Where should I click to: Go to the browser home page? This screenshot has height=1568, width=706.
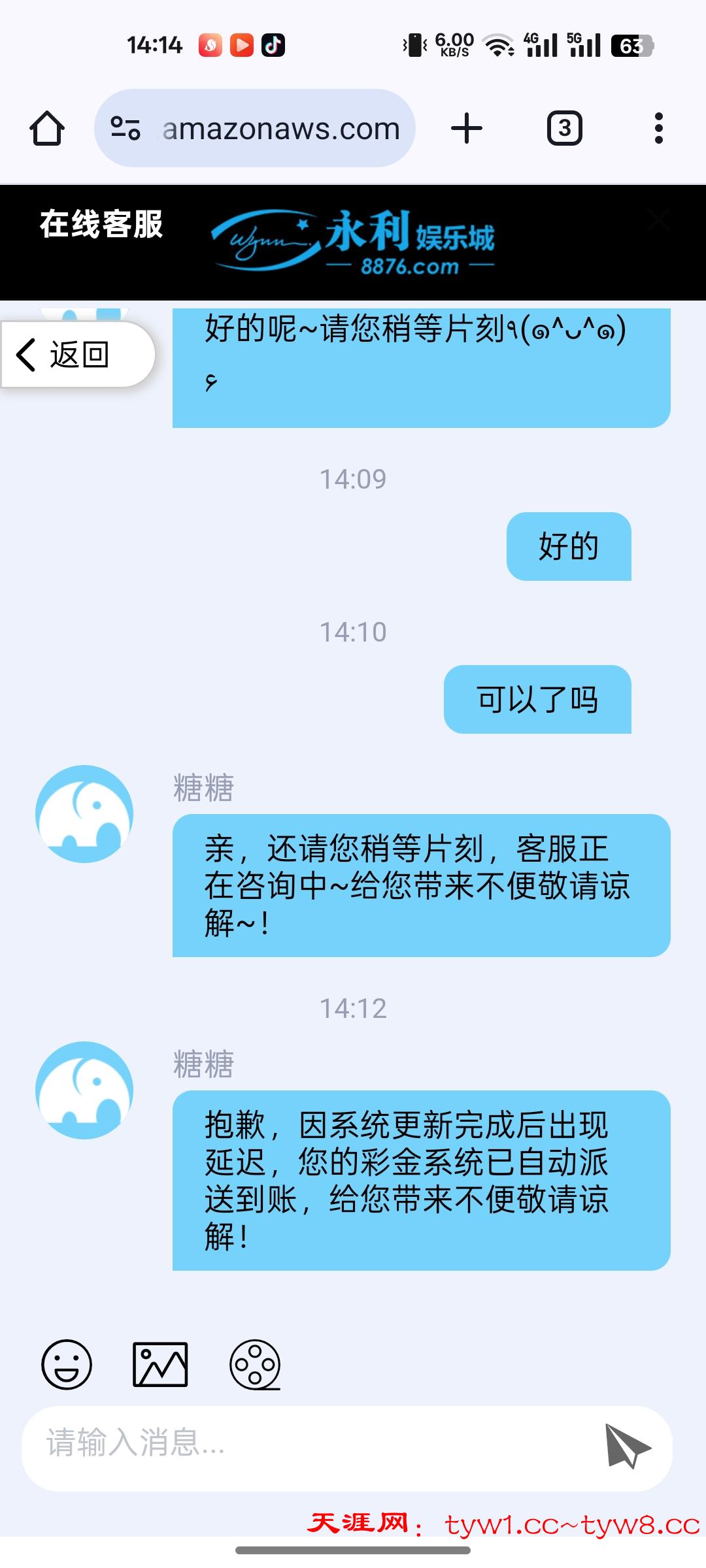click(47, 128)
